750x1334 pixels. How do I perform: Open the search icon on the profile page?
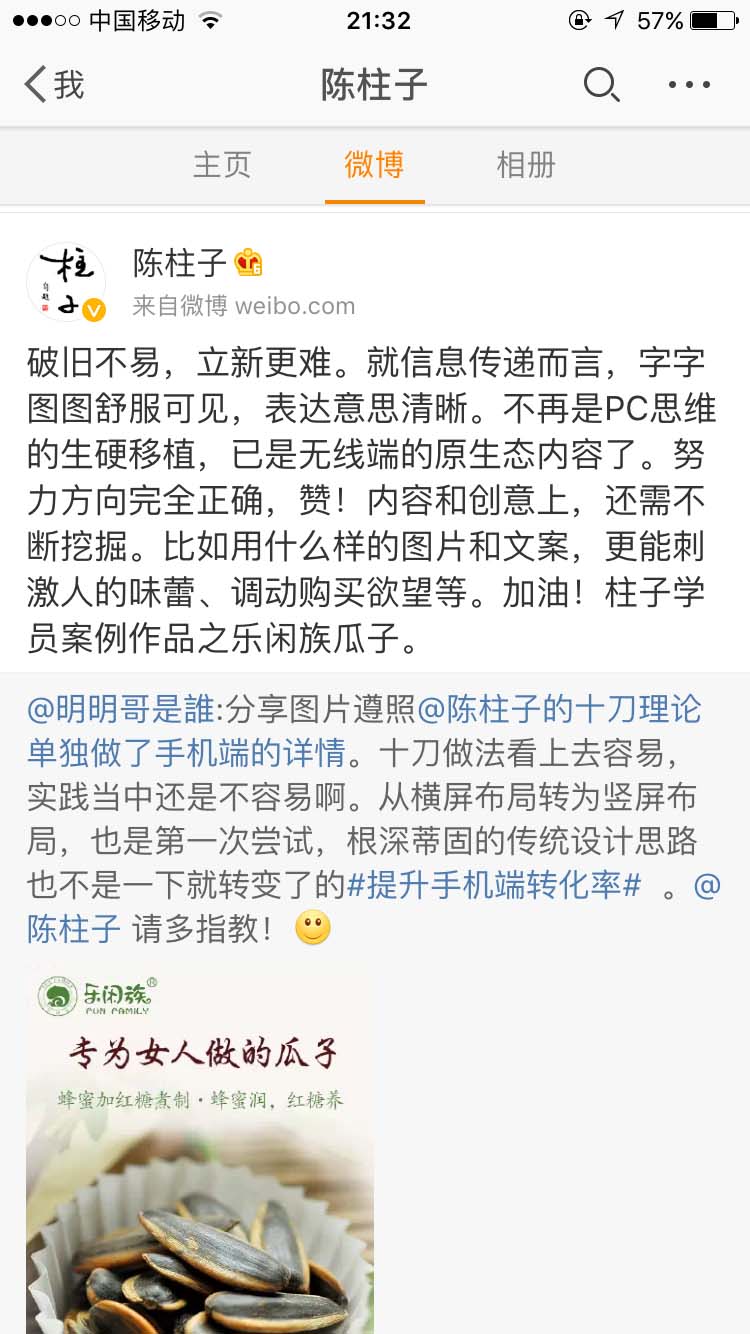pos(601,86)
